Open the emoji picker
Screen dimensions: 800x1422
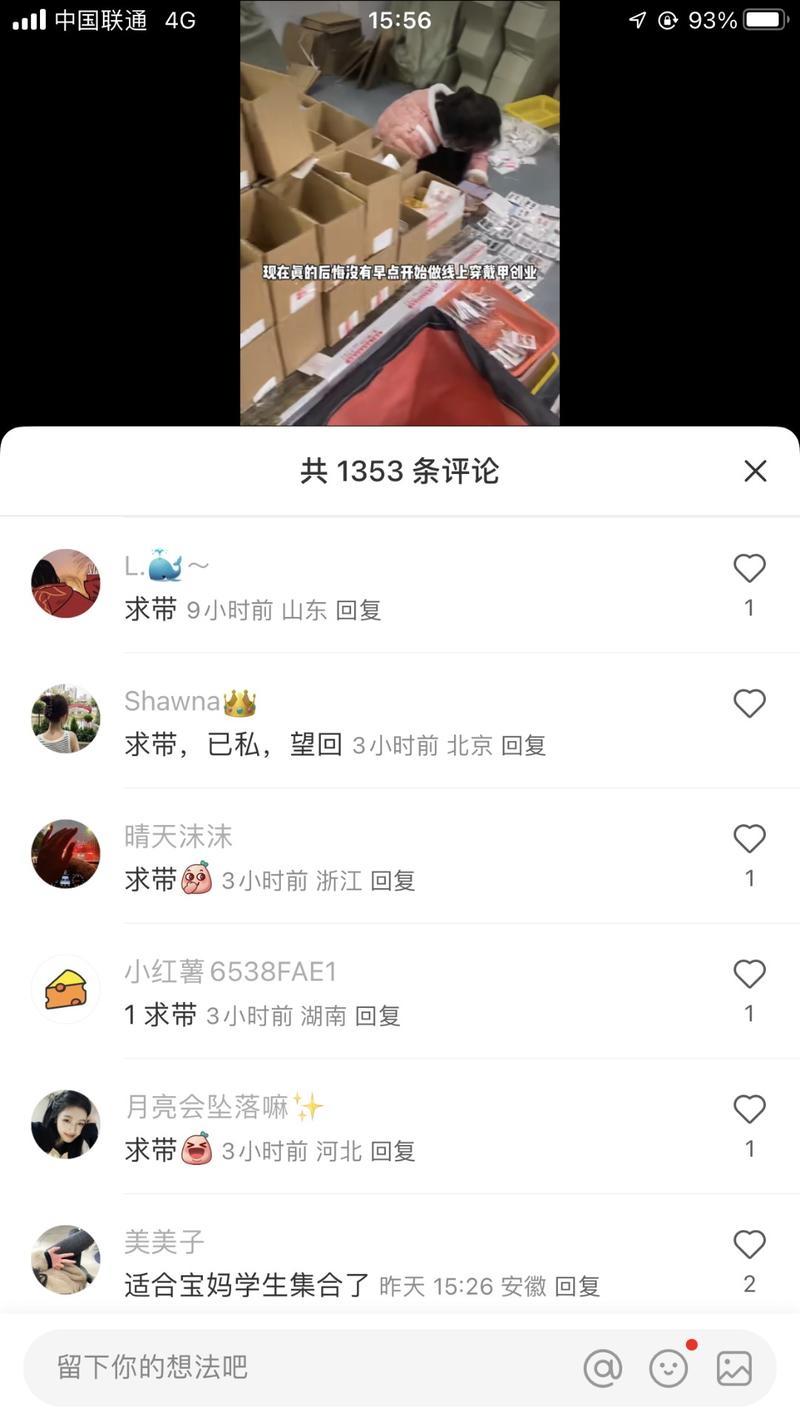[668, 1368]
